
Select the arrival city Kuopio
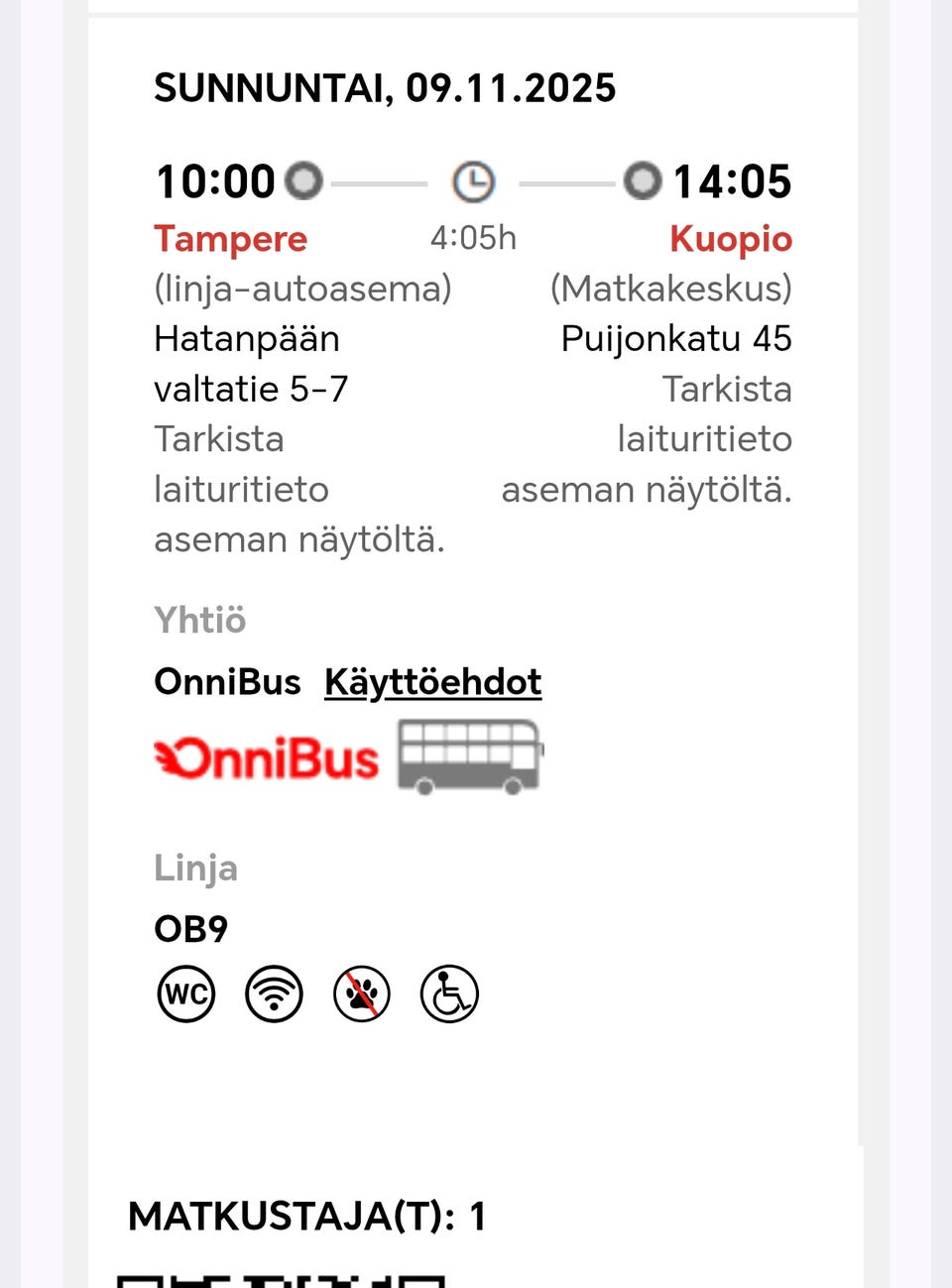(731, 238)
